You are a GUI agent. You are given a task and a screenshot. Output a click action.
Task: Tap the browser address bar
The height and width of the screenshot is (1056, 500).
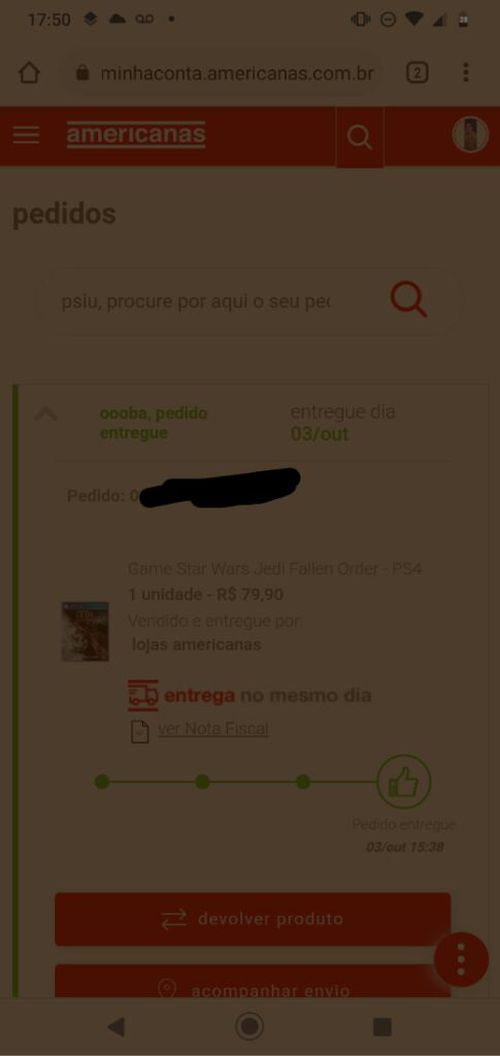tap(226, 73)
